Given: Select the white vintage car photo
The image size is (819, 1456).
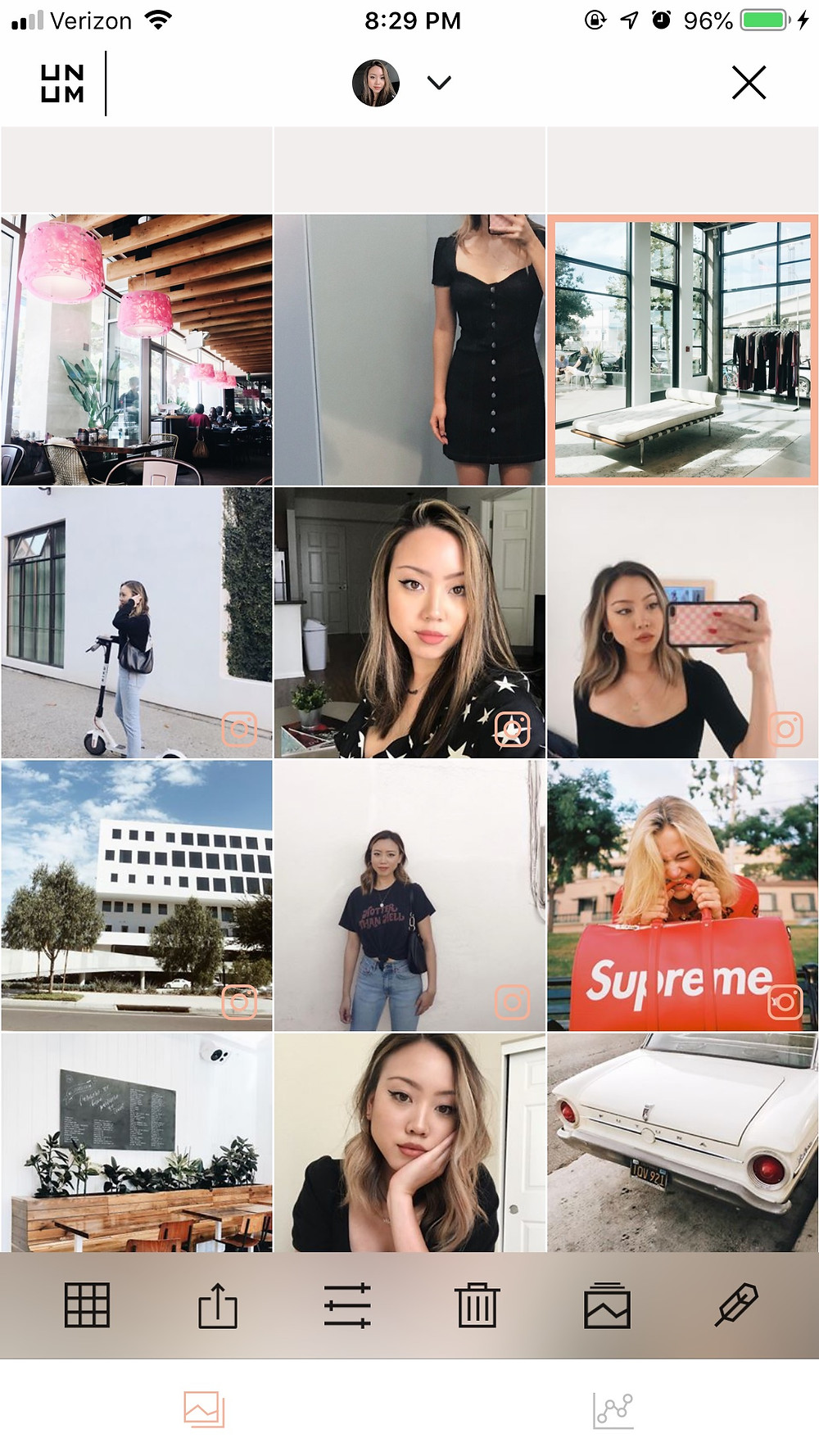Looking at the screenshot, I should (682, 1142).
